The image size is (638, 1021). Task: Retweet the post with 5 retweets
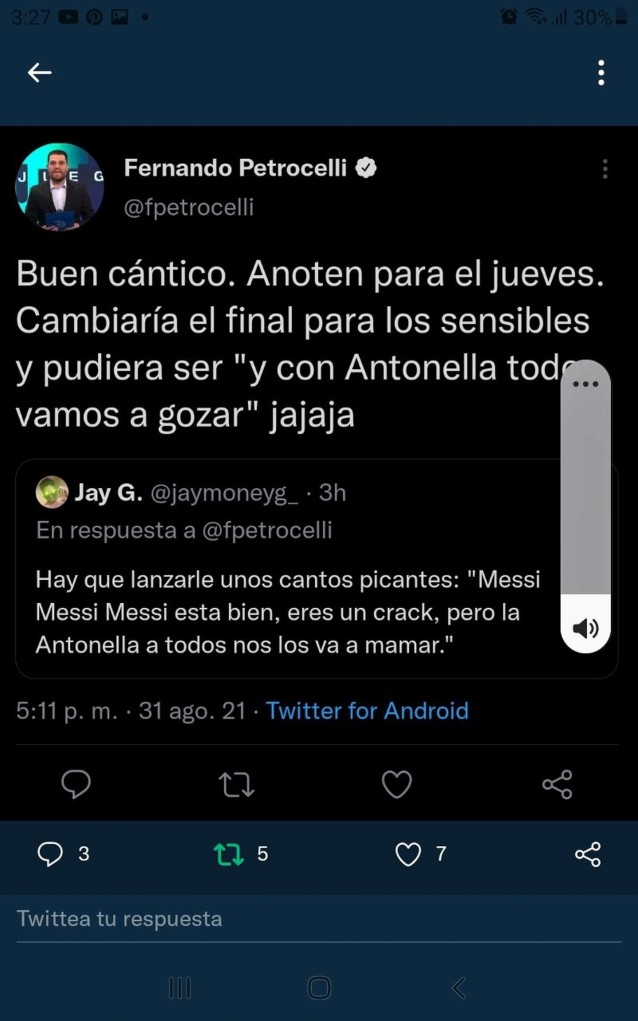pos(229,854)
